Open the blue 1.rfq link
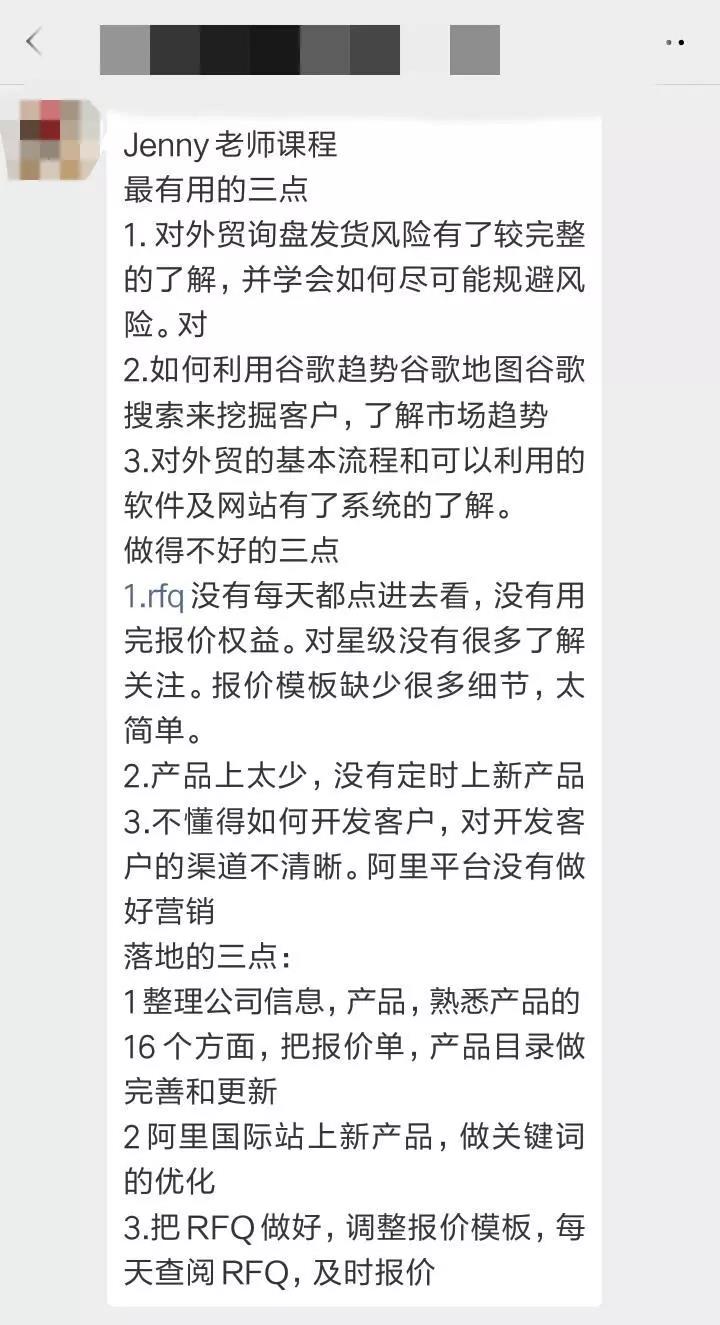 pyautogui.click(x=153, y=598)
